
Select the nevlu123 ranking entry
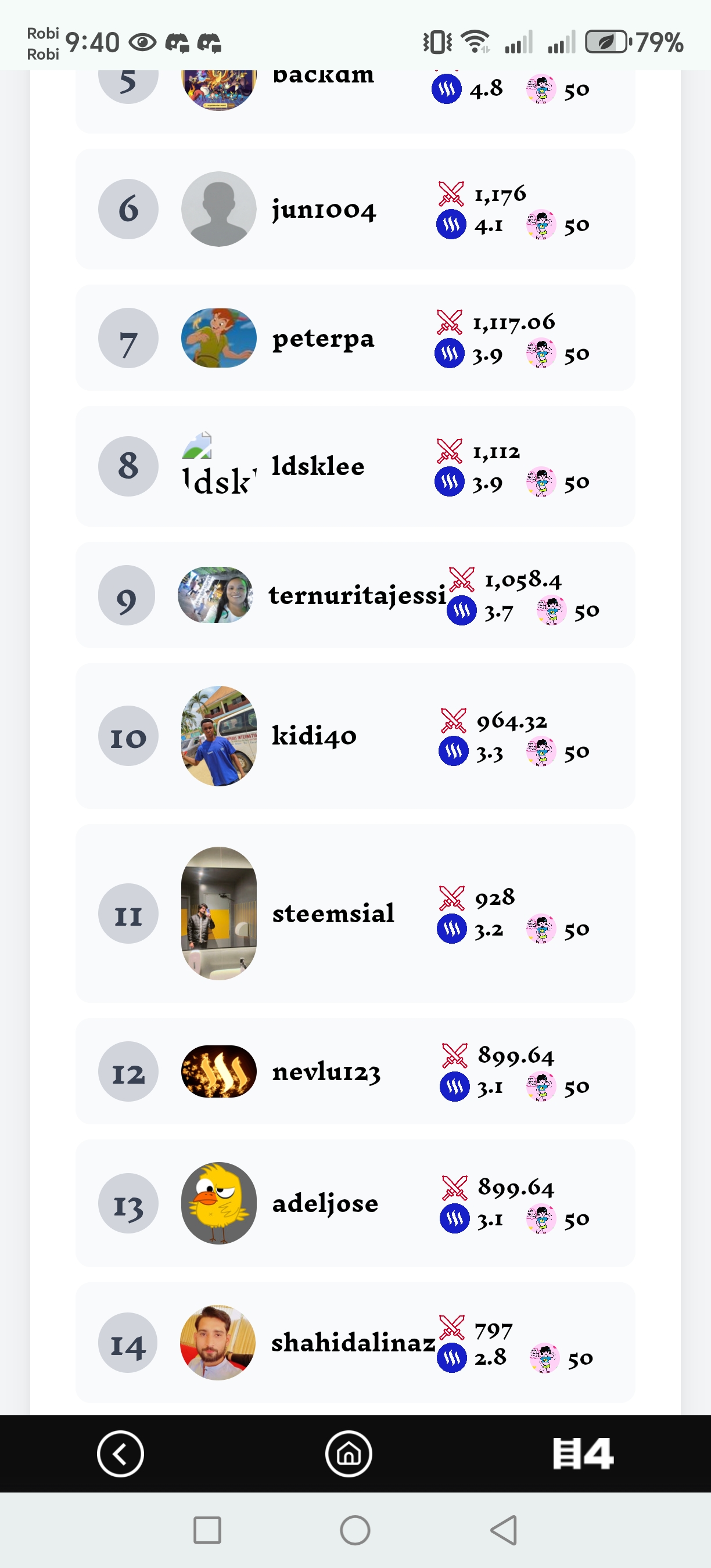(355, 1071)
